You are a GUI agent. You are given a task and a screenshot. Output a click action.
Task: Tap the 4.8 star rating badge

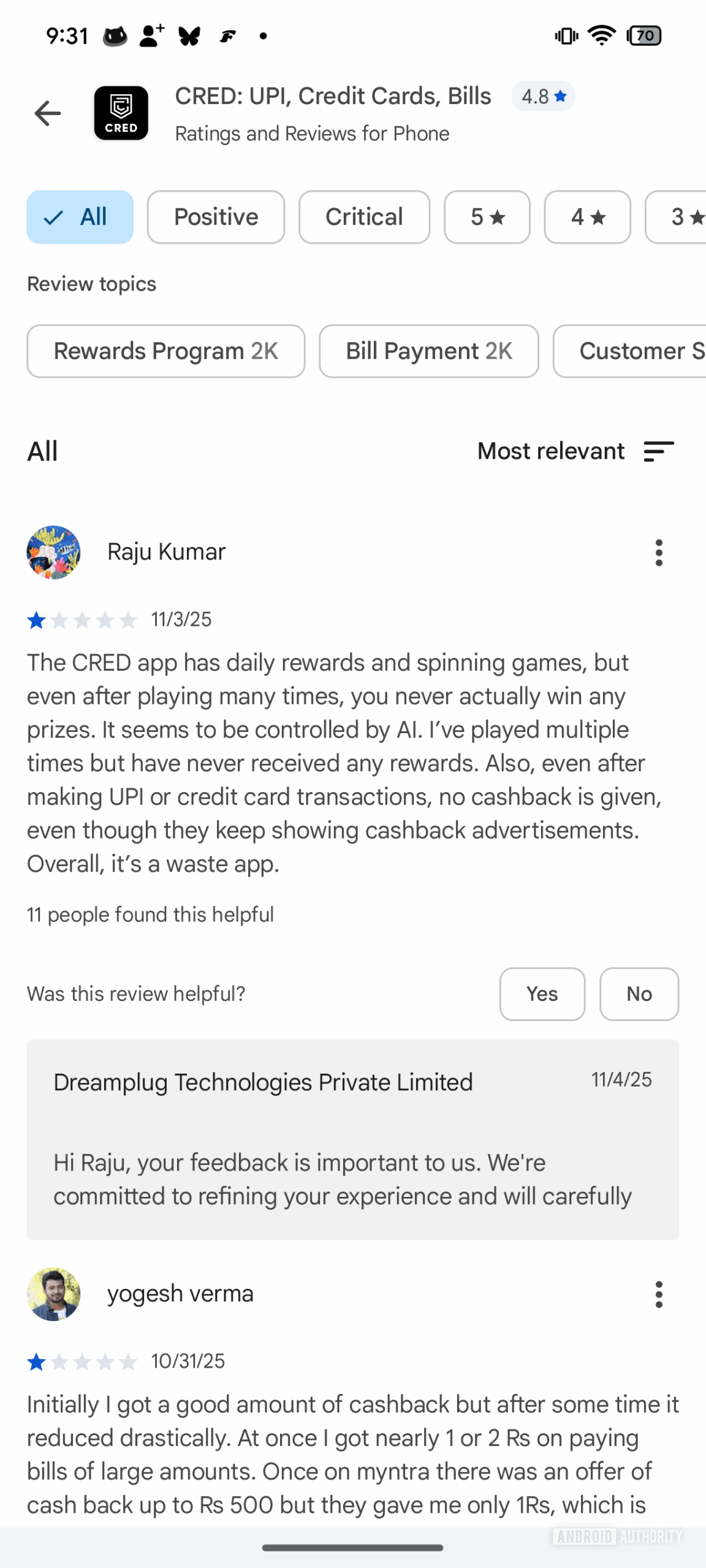tap(542, 96)
